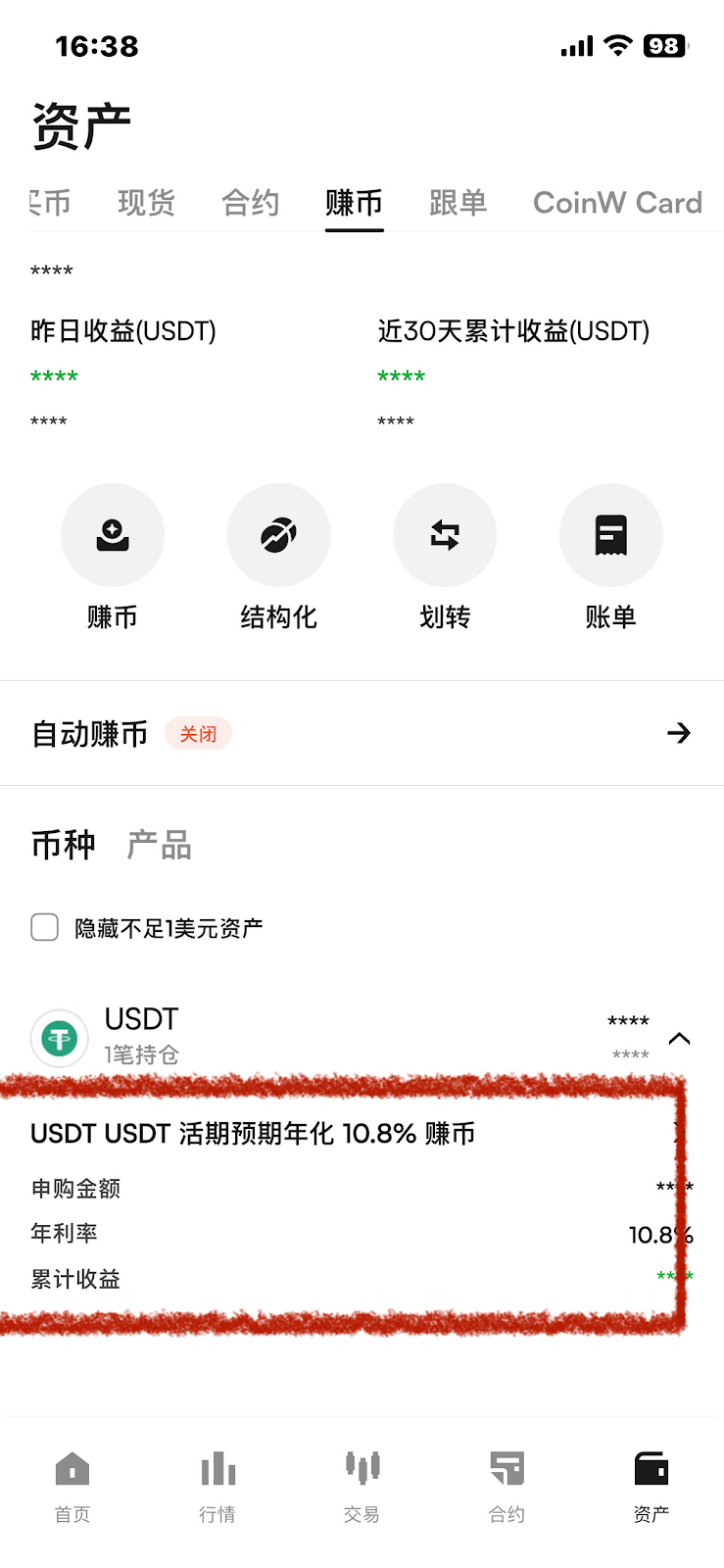The image size is (724, 1568).
Task: Collapse the USDT holdings row
Action: click(x=679, y=1038)
